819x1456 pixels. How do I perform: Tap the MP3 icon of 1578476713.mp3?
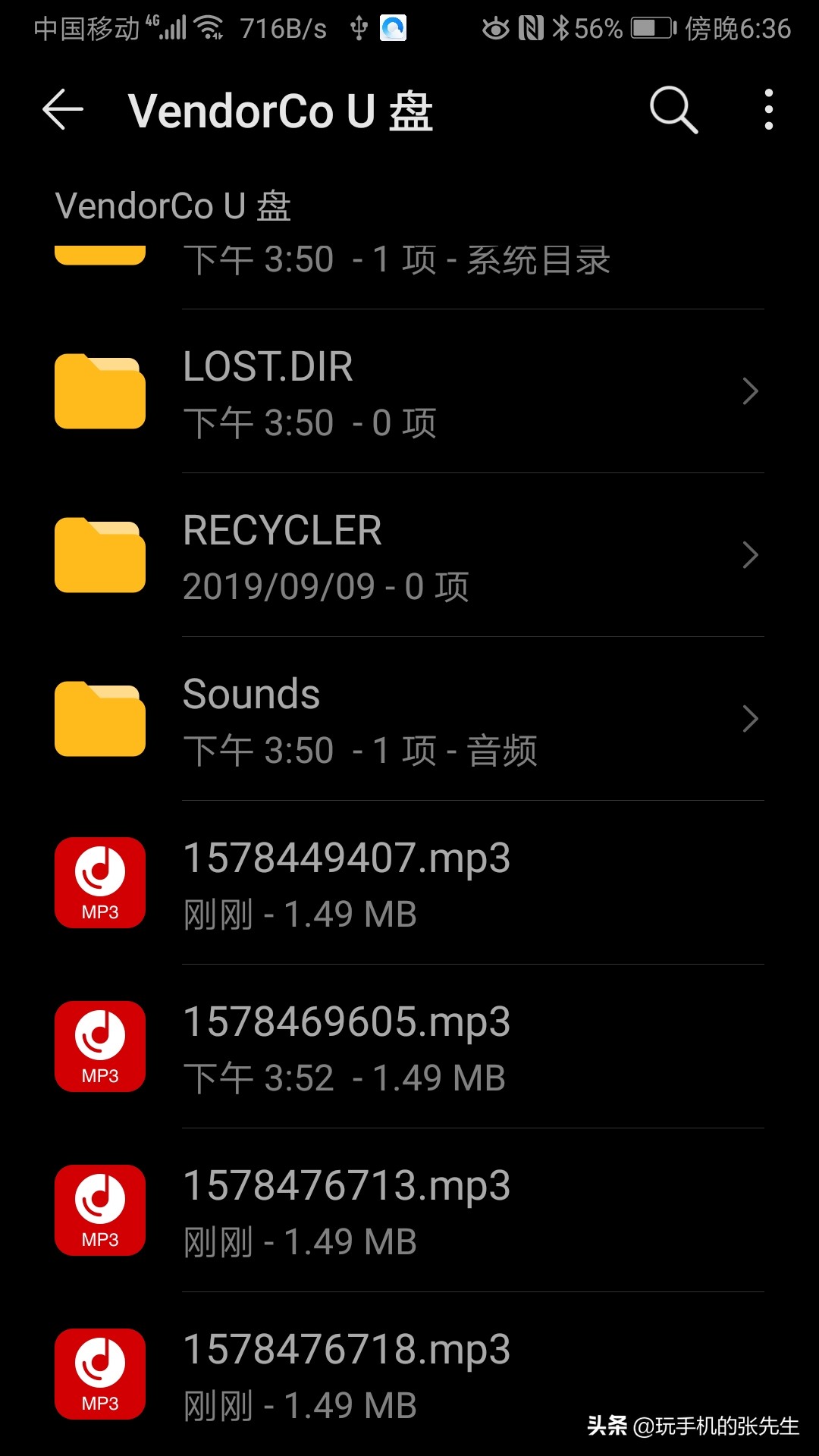(x=99, y=1210)
